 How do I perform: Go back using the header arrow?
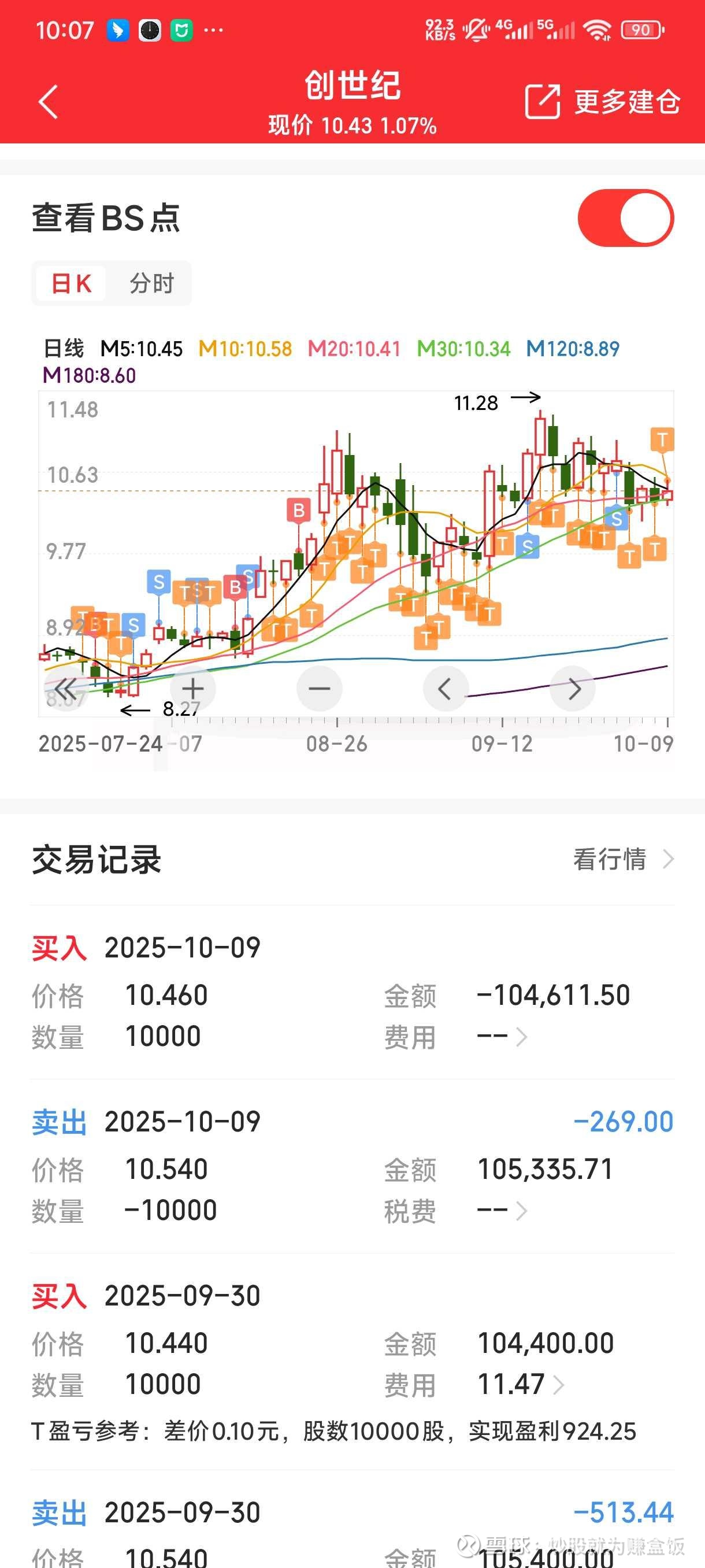pos(48,101)
